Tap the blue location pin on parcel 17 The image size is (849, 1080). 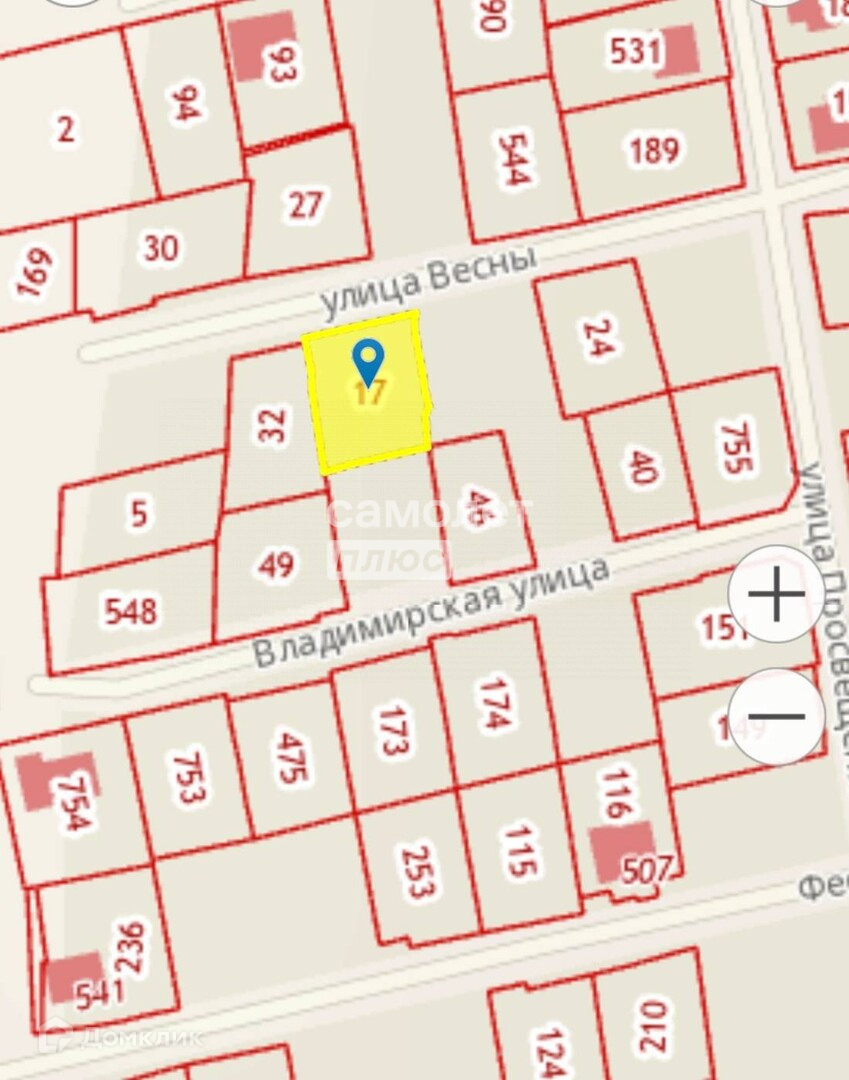[x=368, y=363]
